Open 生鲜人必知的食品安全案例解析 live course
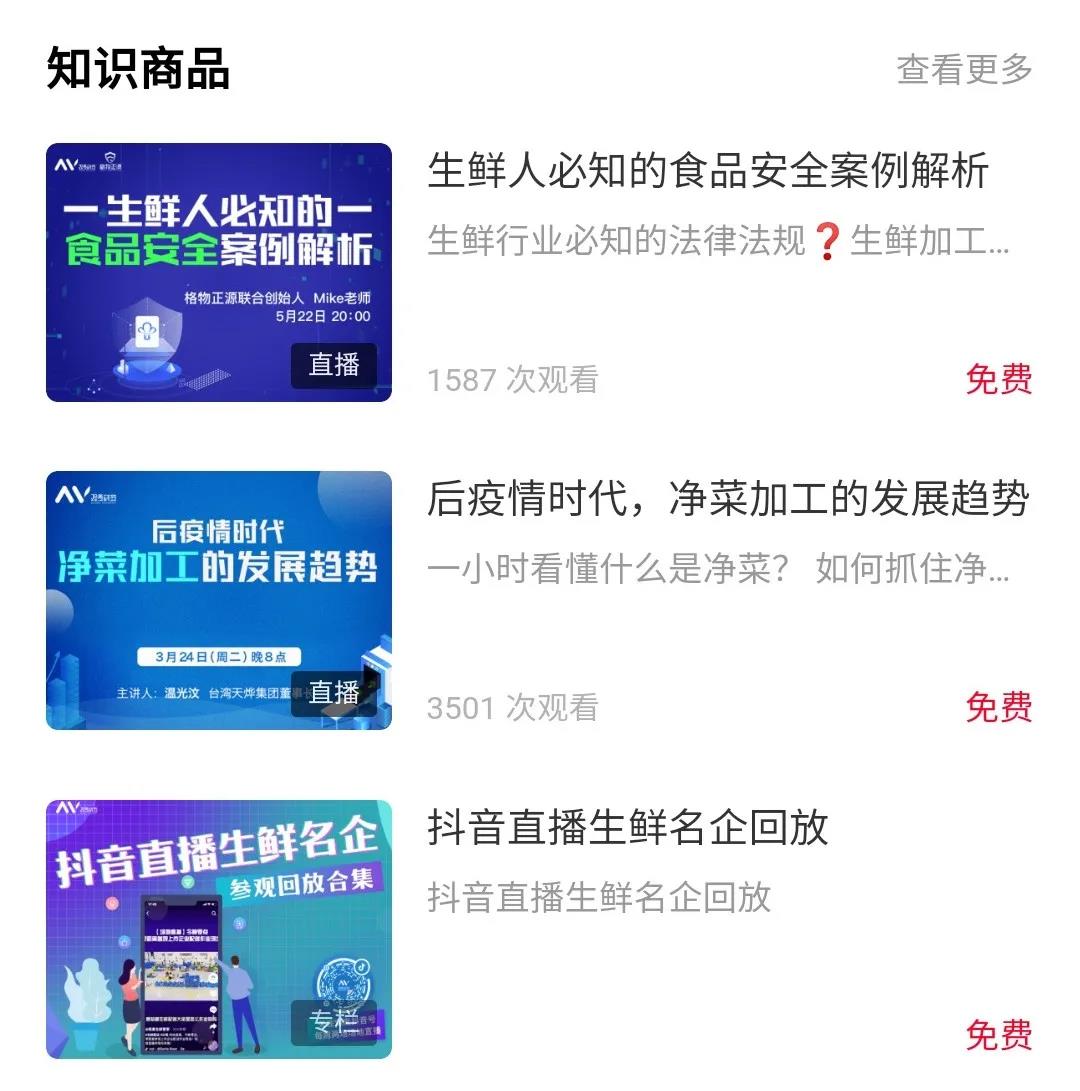The width and height of the screenshot is (1080, 1091). tap(707, 171)
